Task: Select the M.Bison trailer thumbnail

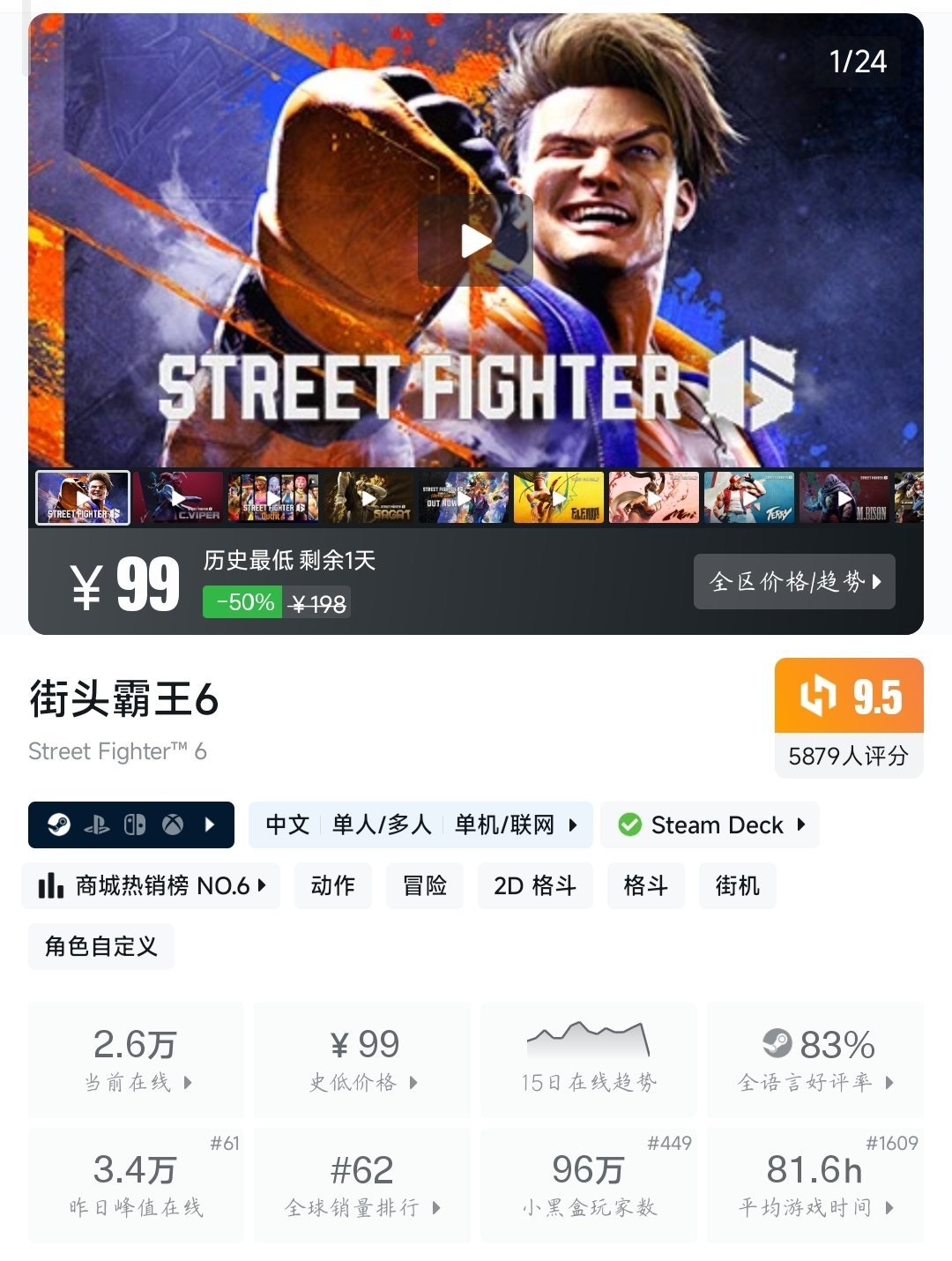Action: pos(844,498)
